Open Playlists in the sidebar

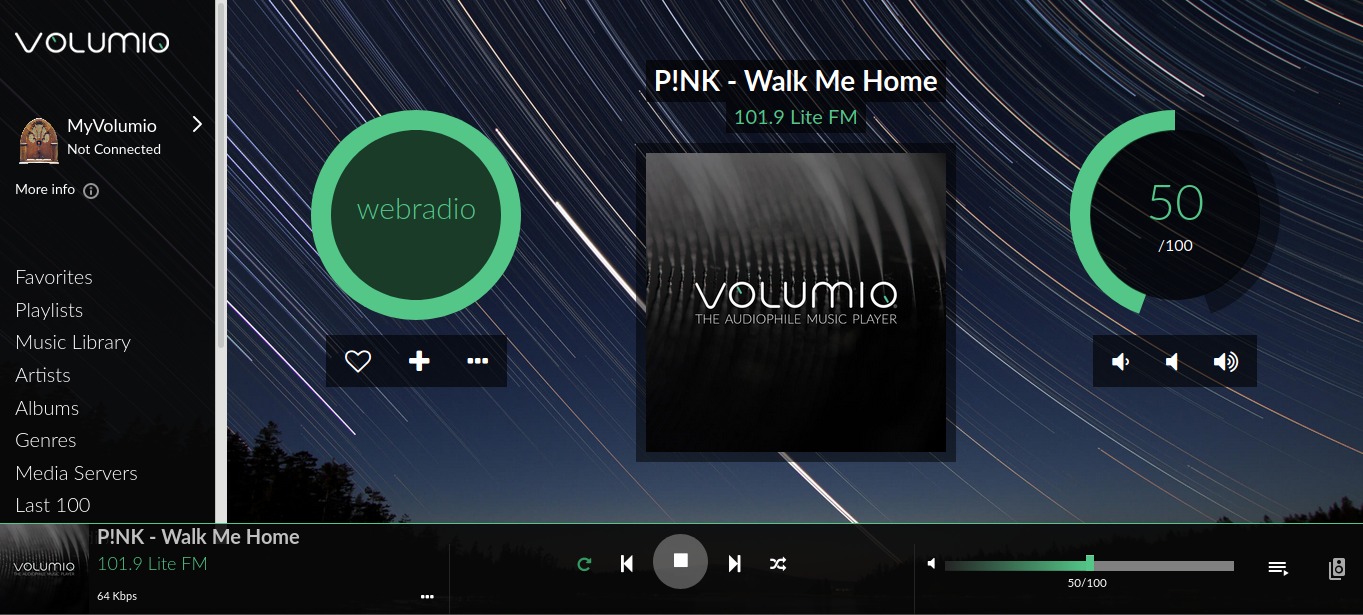tap(49, 310)
